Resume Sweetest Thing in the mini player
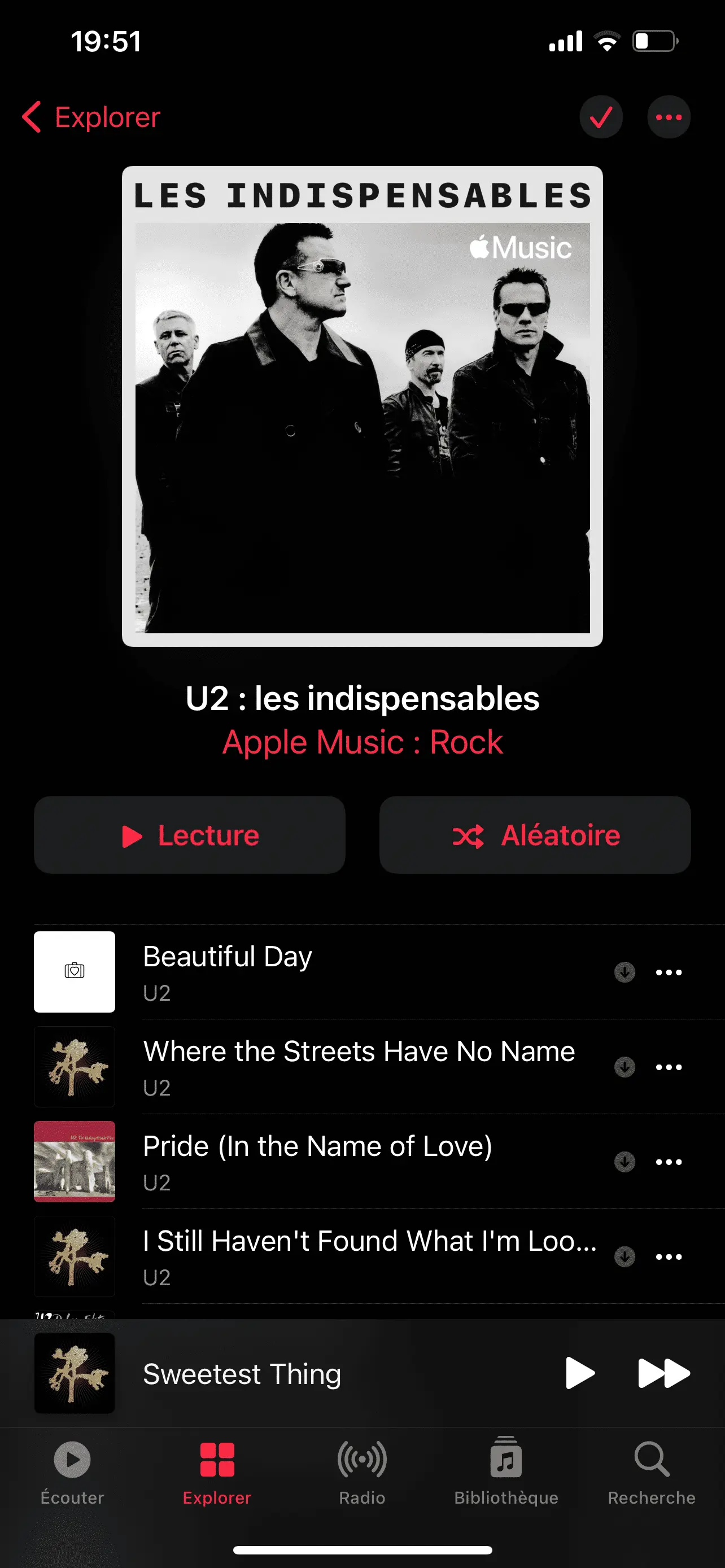The width and height of the screenshot is (725, 1568). 579,1373
